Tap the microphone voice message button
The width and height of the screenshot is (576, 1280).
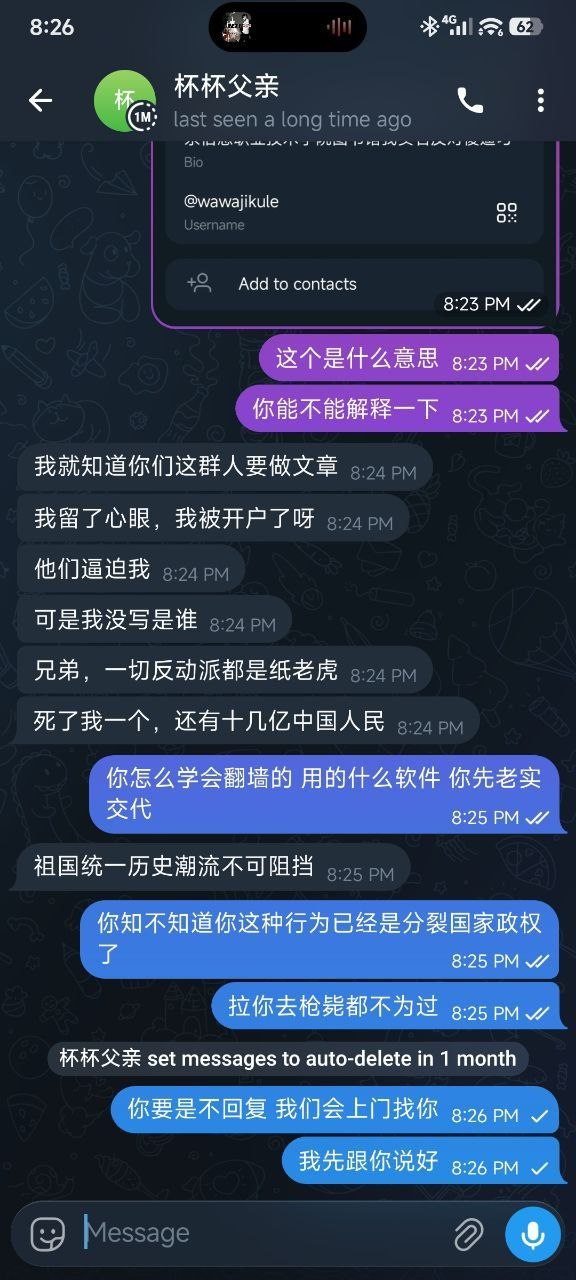(532, 1235)
